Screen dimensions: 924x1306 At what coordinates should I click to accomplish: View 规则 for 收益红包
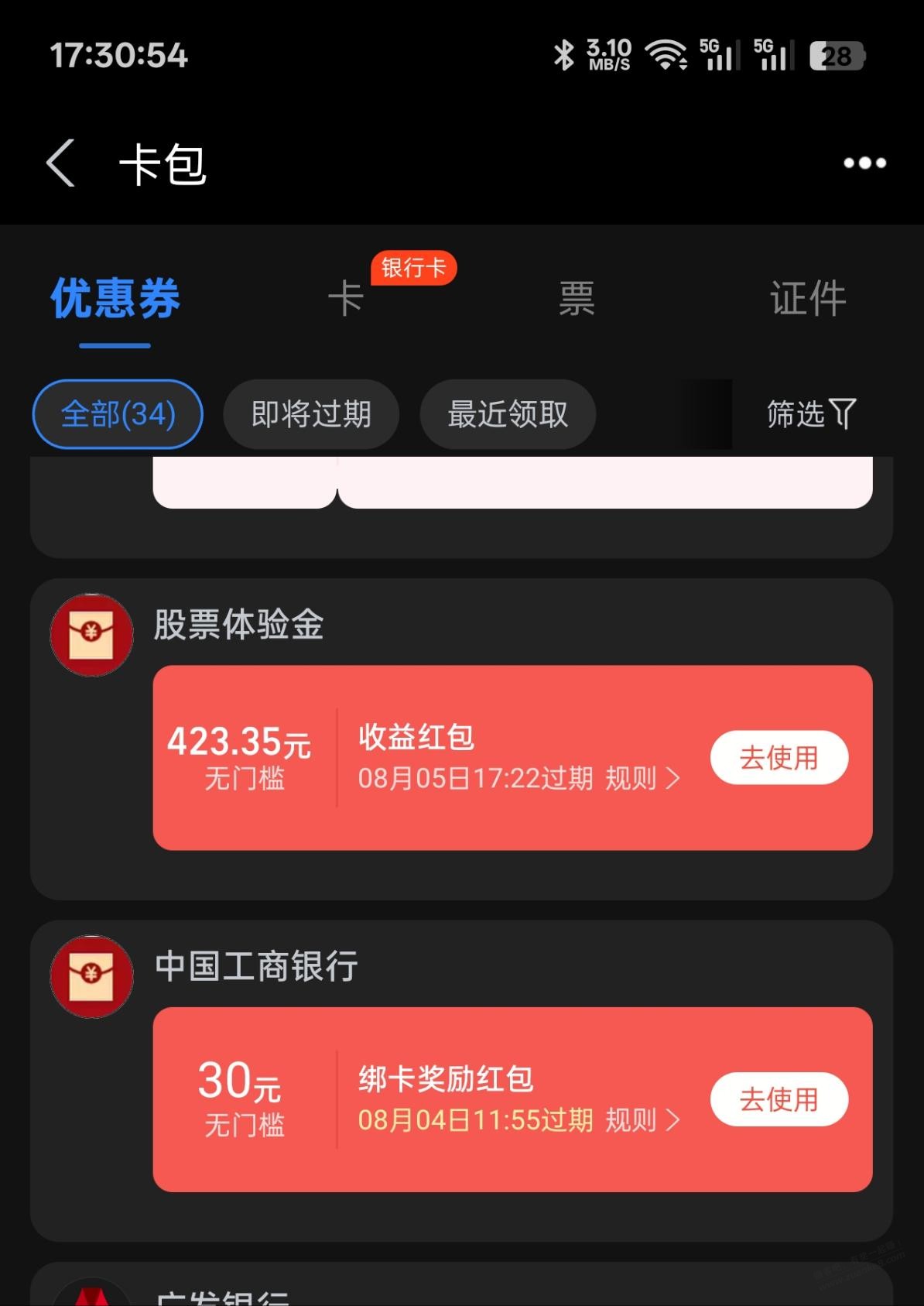click(642, 778)
